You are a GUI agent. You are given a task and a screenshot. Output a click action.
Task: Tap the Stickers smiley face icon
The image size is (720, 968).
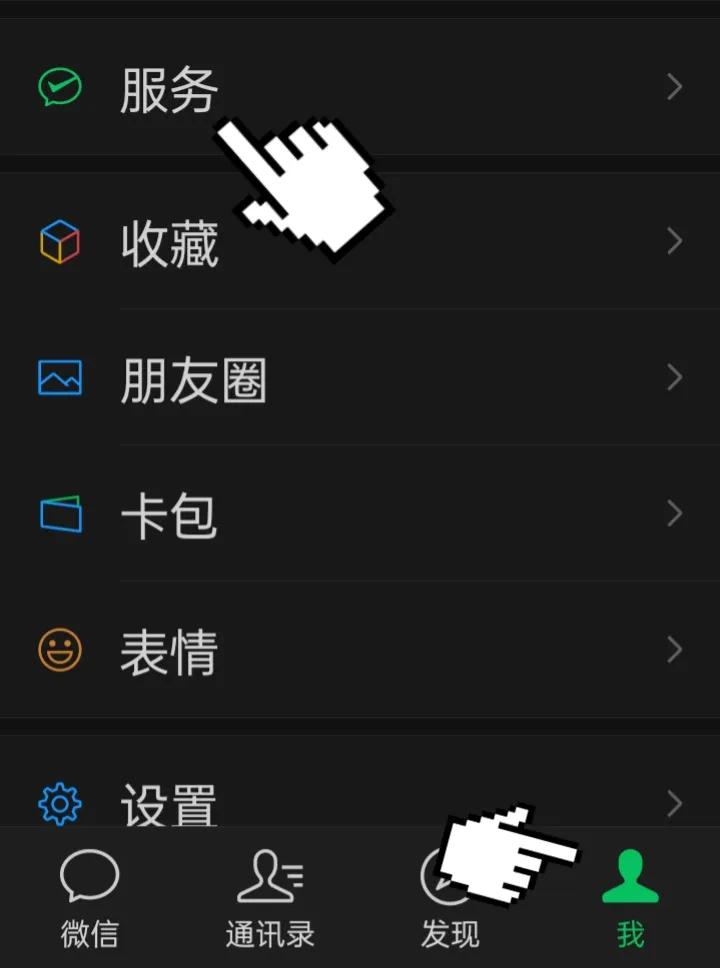click(58, 651)
